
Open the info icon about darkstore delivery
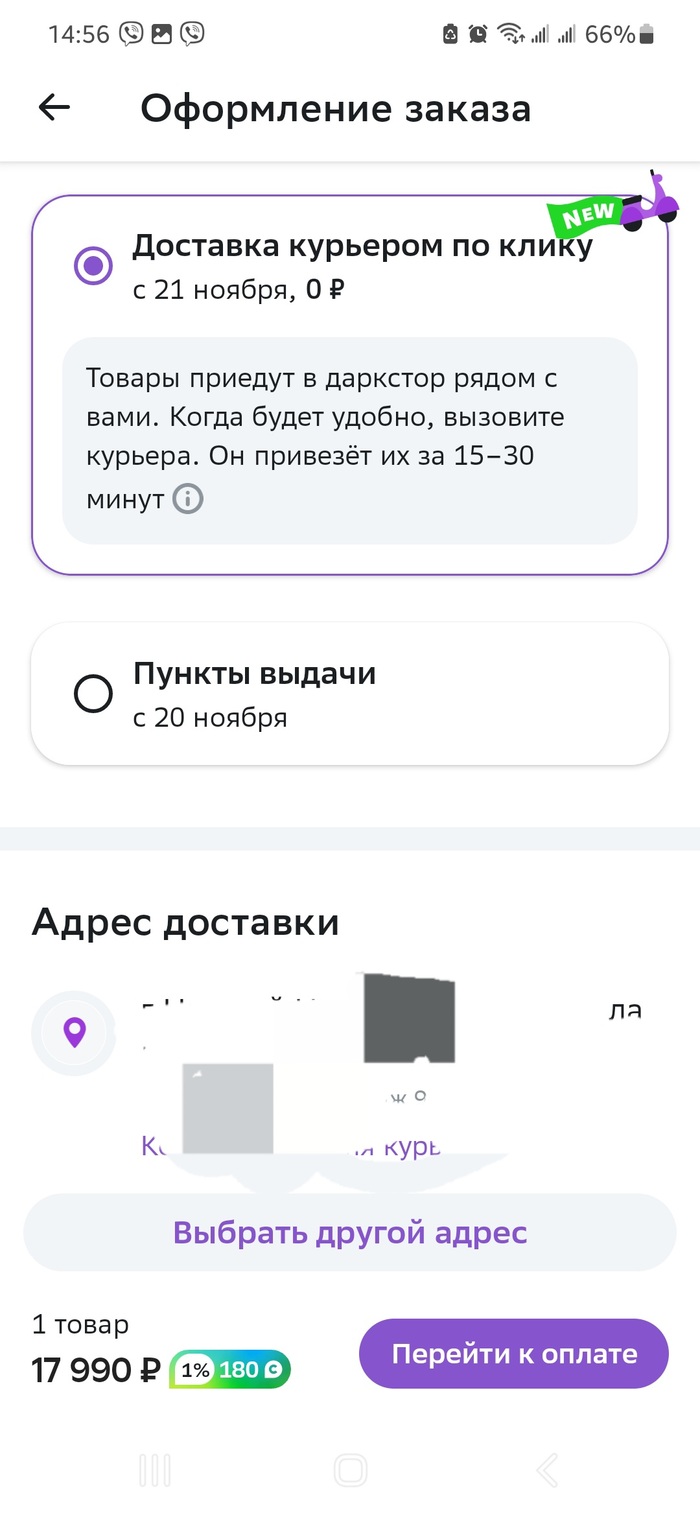tap(188, 499)
